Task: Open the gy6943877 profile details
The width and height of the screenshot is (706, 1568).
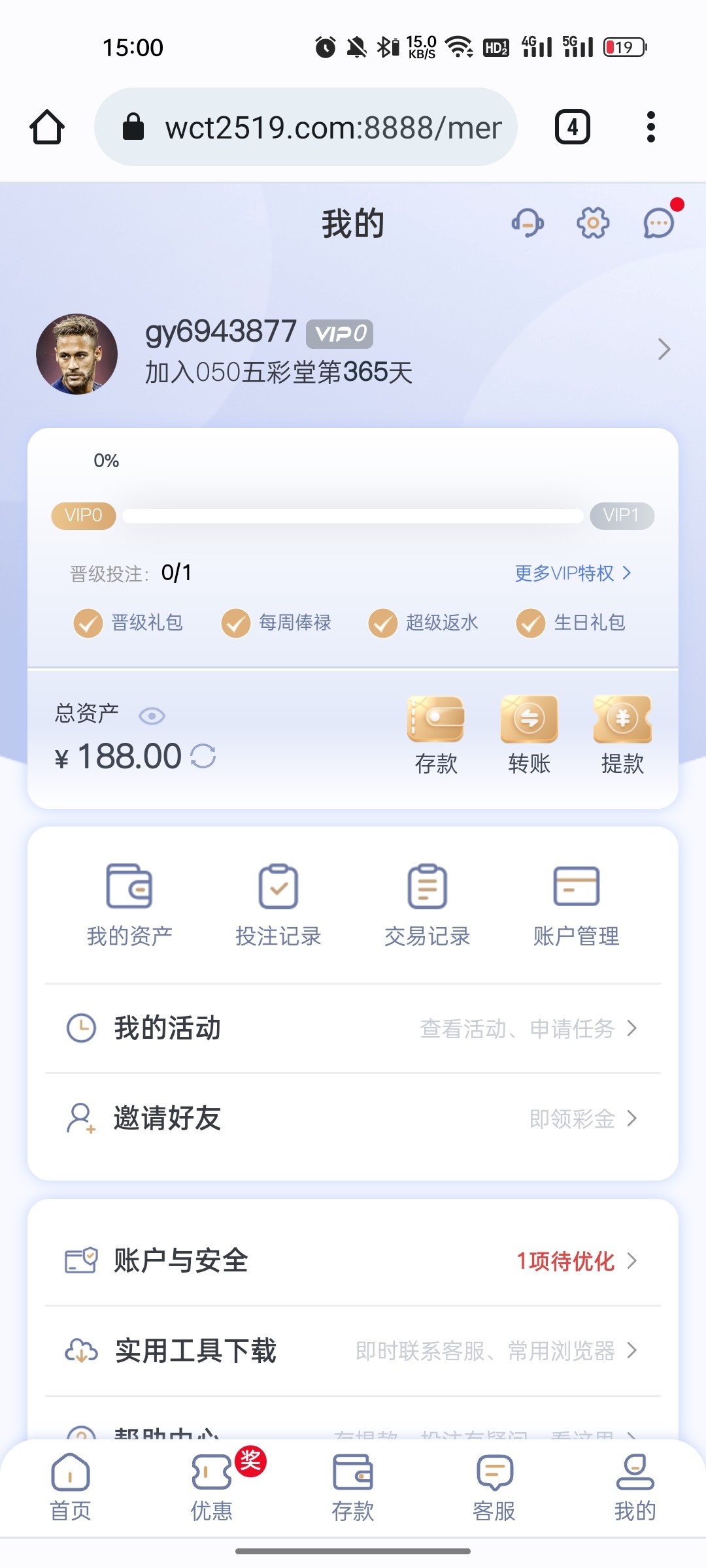Action: click(664, 350)
